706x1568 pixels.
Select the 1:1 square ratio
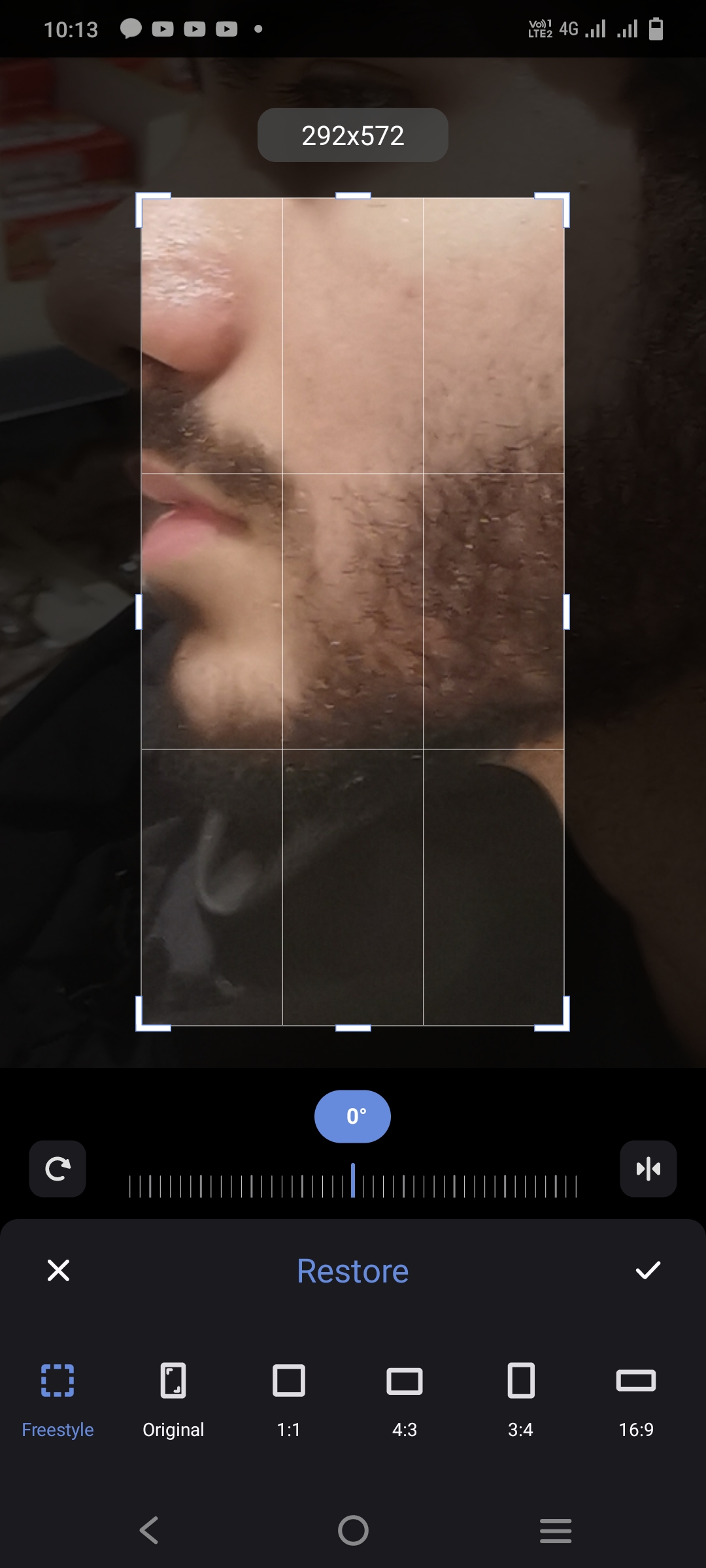pyautogui.click(x=288, y=1398)
